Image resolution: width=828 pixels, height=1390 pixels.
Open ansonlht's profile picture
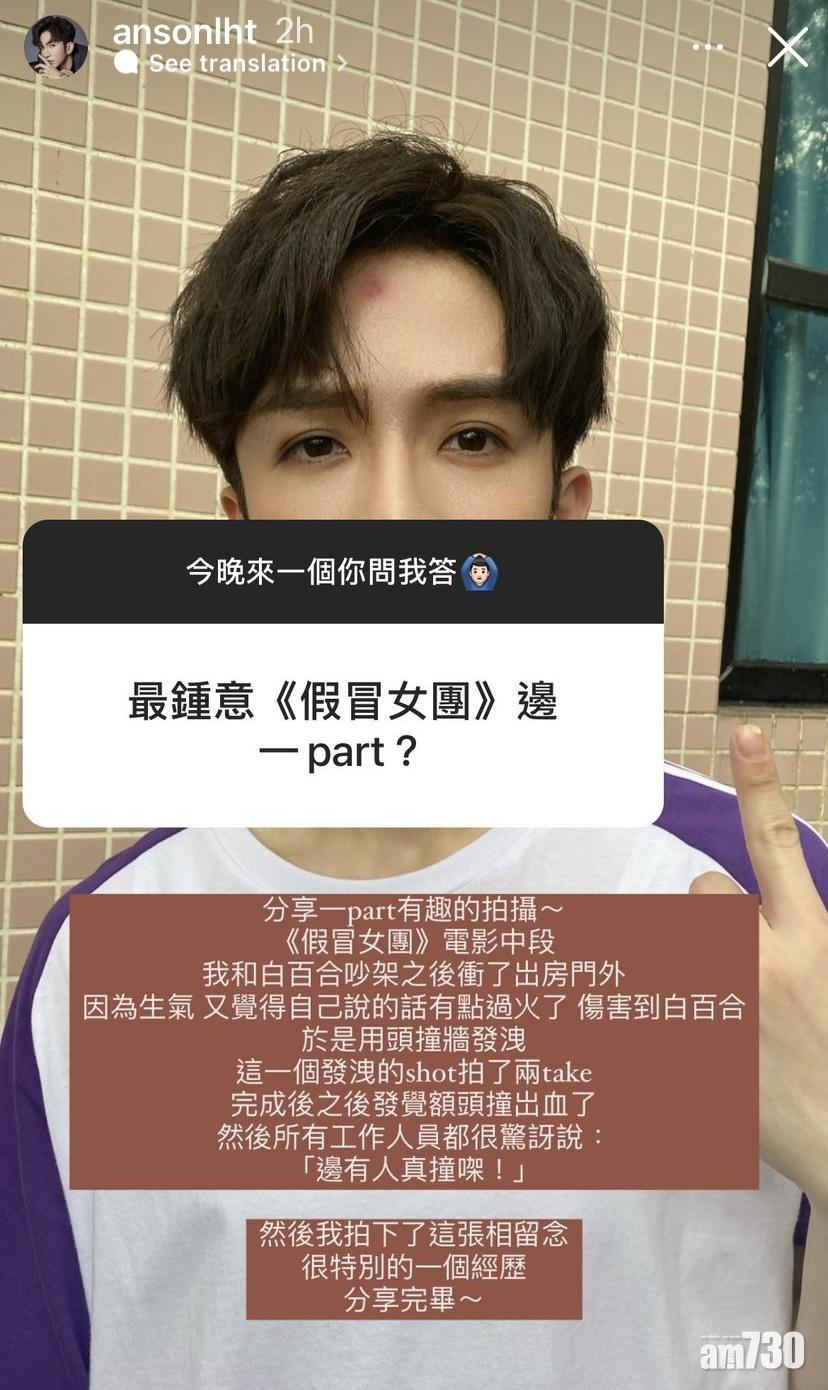[x=56, y=47]
